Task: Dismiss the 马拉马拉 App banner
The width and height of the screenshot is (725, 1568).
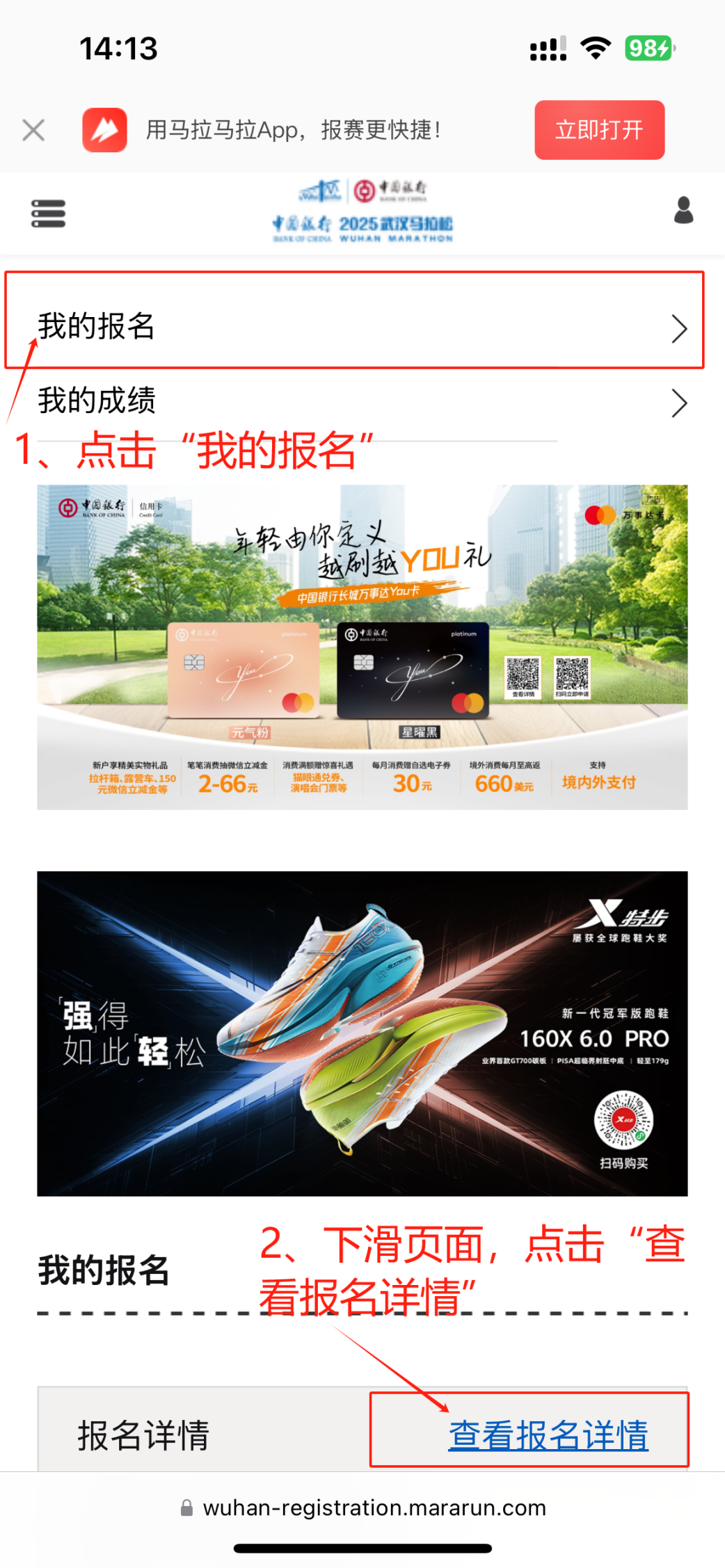Action: pos(33,130)
